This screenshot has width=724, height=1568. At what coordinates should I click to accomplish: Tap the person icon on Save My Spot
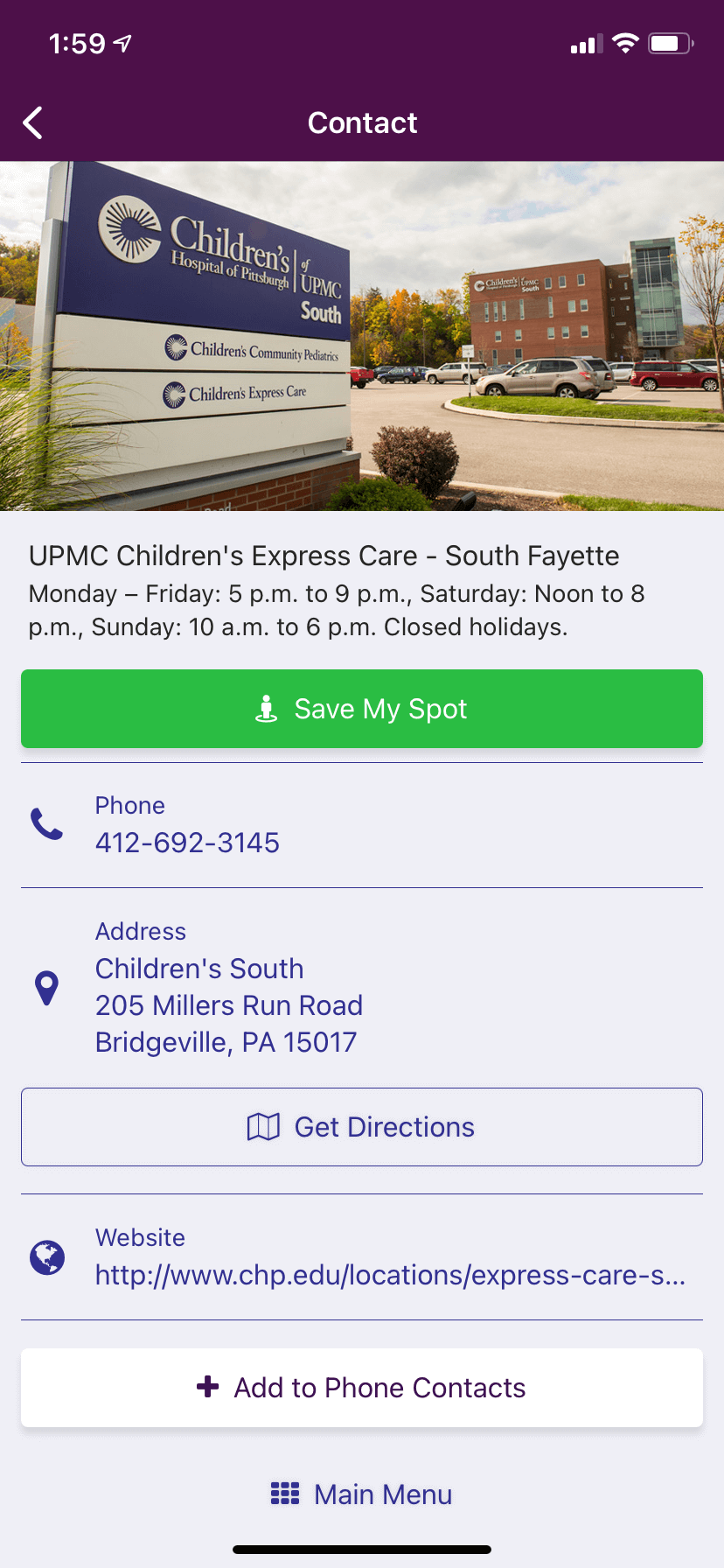(268, 709)
